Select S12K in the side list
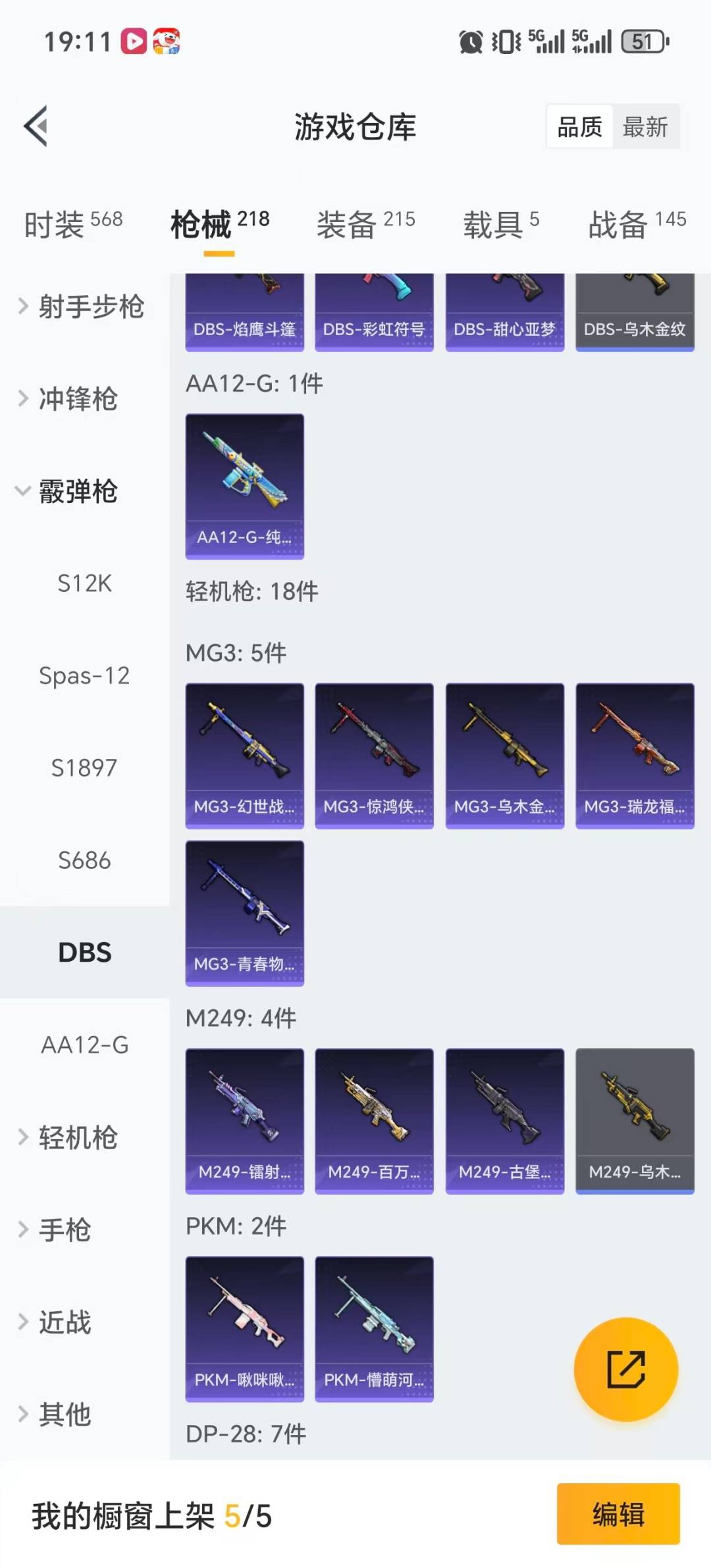711x1568 pixels. pyautogui.click(x=84, y=583)
